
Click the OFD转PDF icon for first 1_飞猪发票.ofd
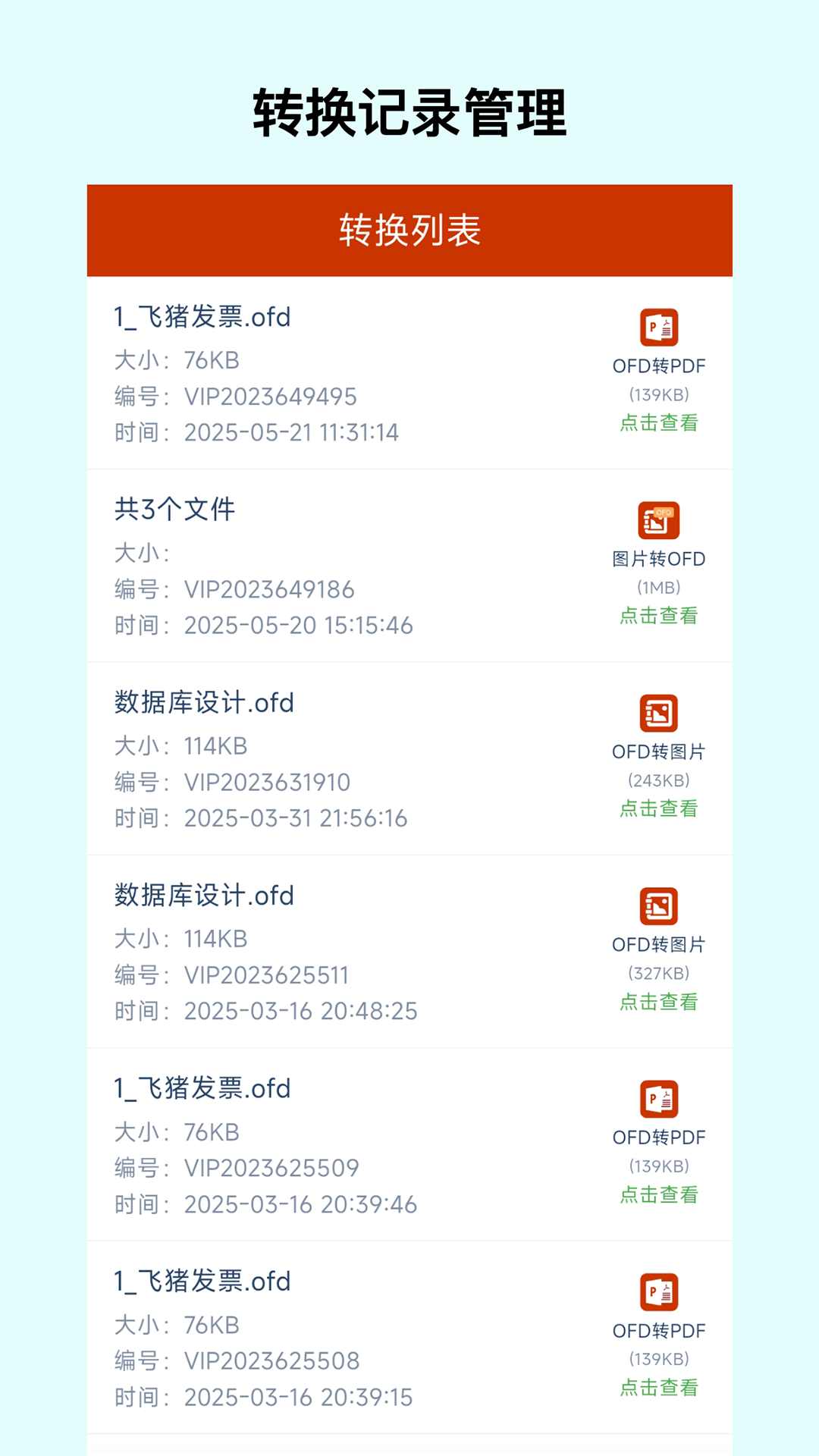(x=658, y=326)
